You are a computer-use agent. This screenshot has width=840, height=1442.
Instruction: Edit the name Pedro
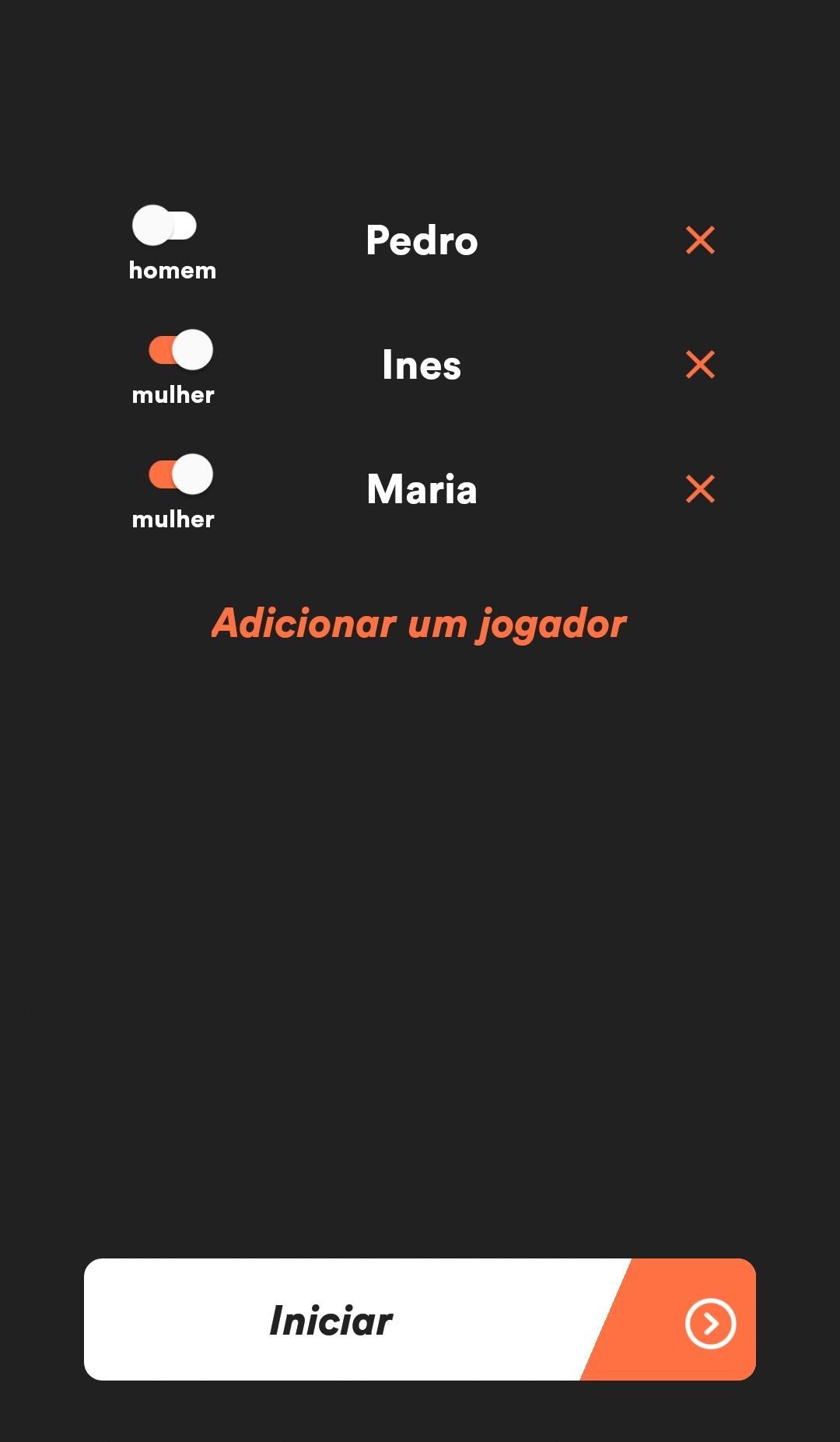coord(422,240)
